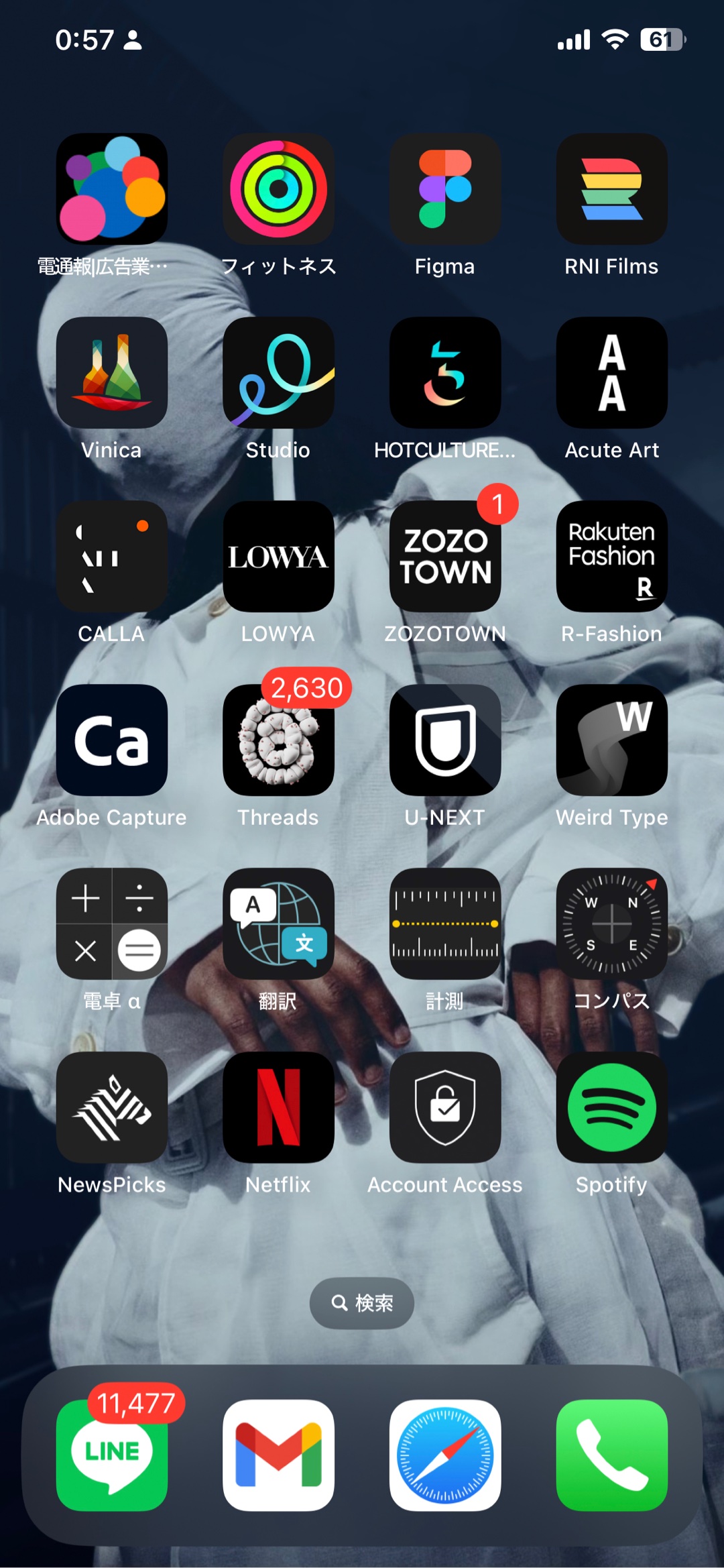Open the Weird Type app
The image size is (724, 1568).
pos(611,740)
